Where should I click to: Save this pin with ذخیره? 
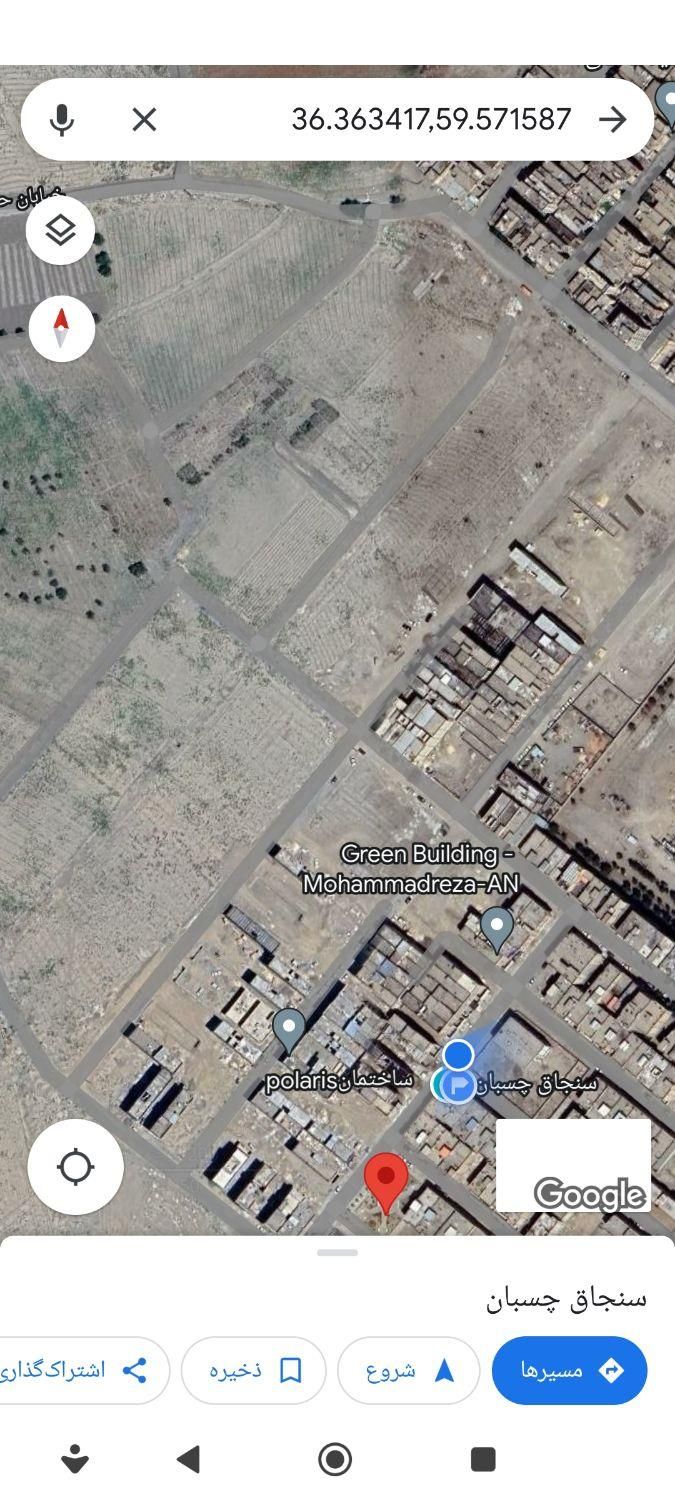(254, 1370)
